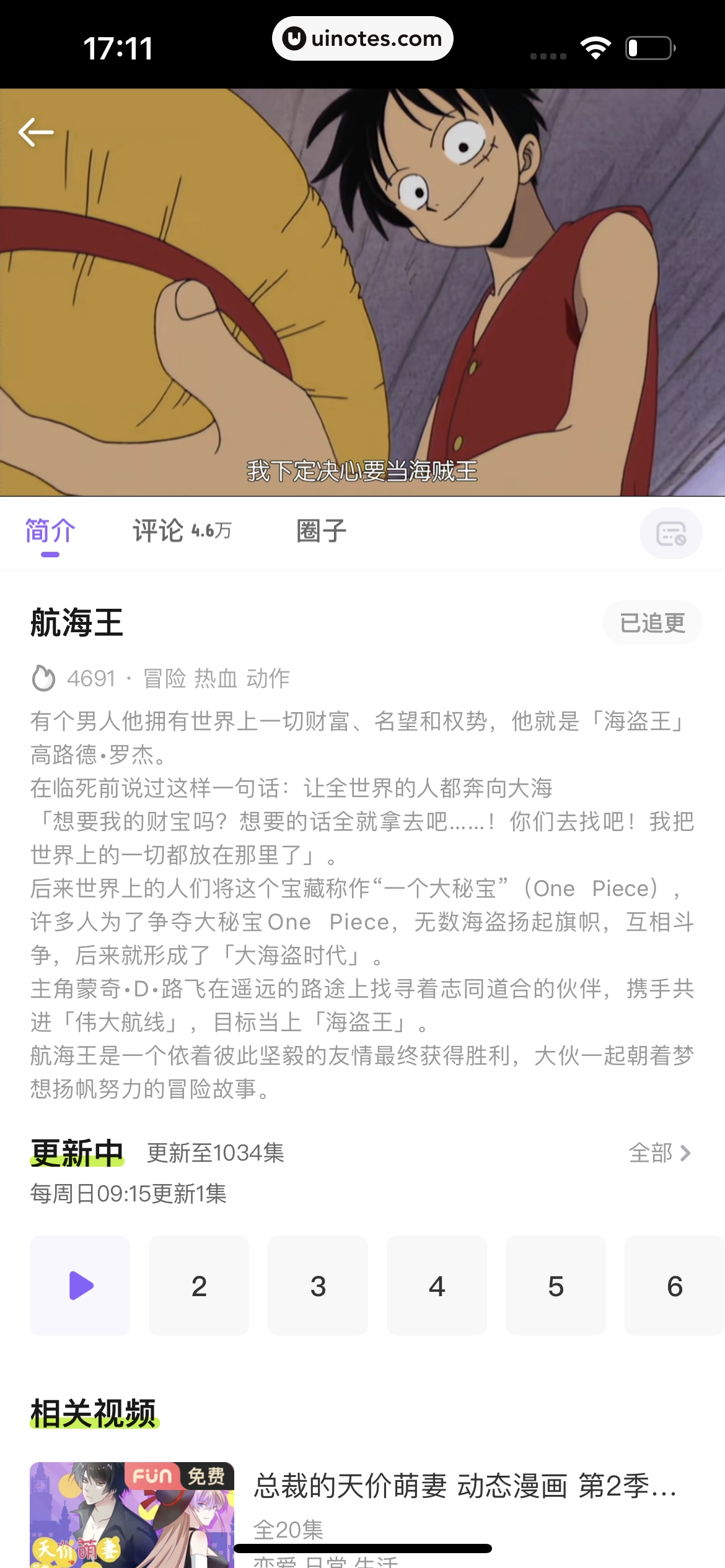Play episode 1
The image size is (725, 1568).
click(x=81, y=1286)
